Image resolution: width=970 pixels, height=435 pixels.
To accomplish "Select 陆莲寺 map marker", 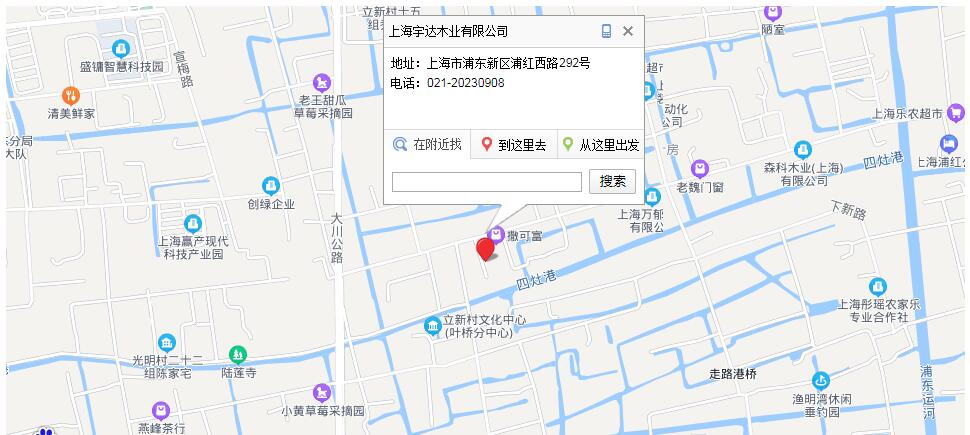I will pos(238,354).
